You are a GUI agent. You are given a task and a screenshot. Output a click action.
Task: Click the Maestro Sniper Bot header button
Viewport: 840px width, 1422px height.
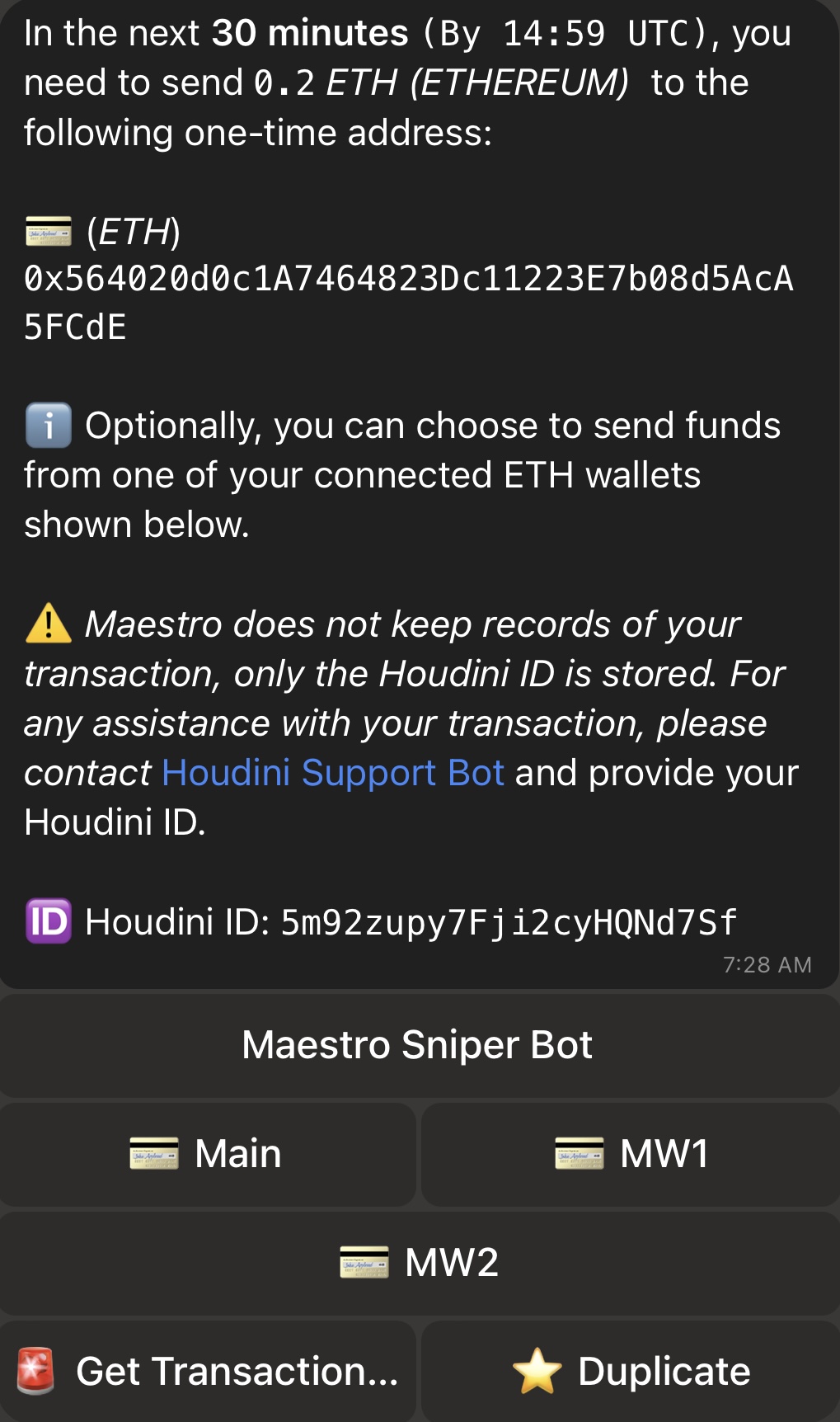coord(420,1045)
